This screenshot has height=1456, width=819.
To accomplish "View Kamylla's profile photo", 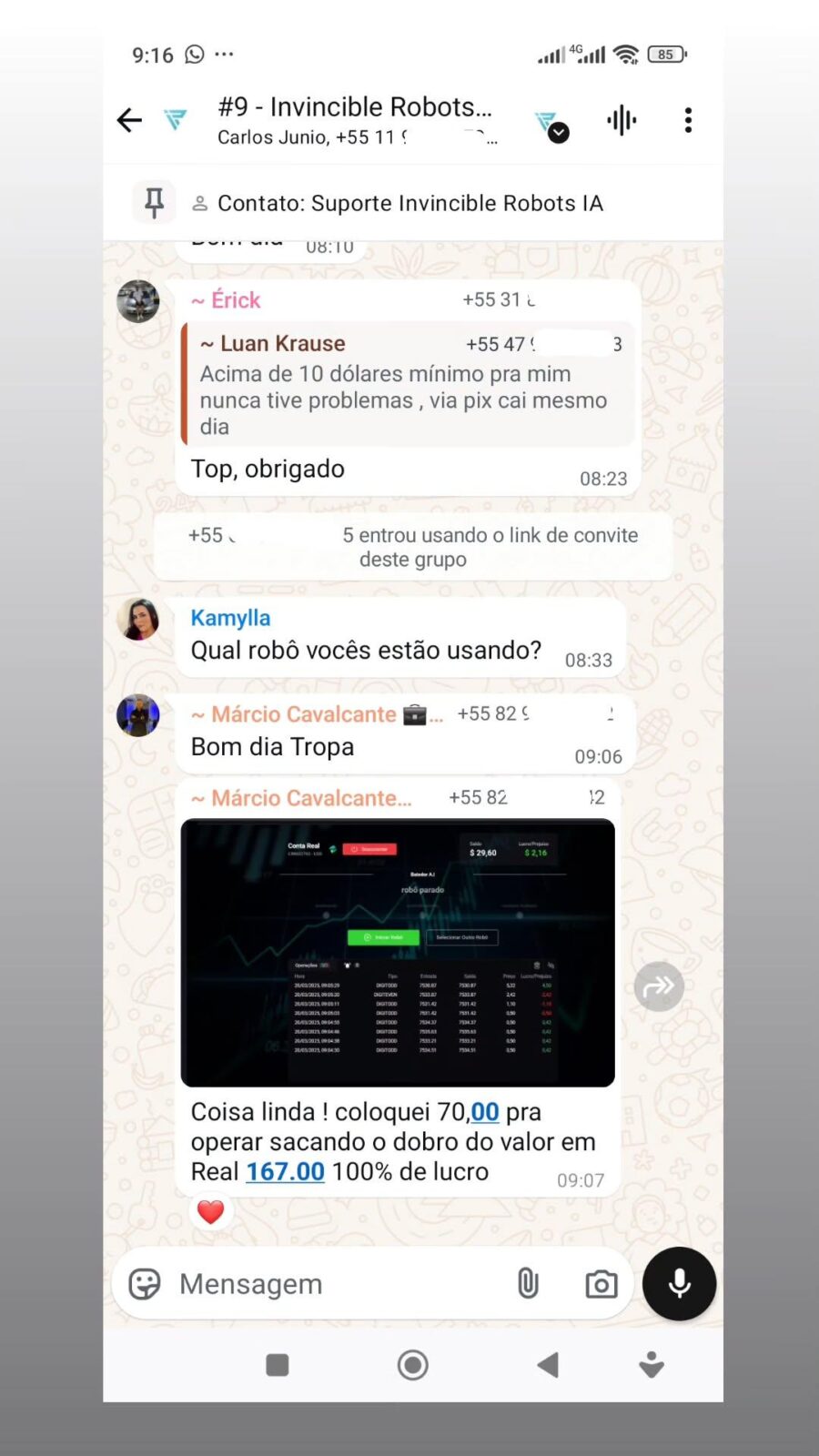I will pos(138,620).
